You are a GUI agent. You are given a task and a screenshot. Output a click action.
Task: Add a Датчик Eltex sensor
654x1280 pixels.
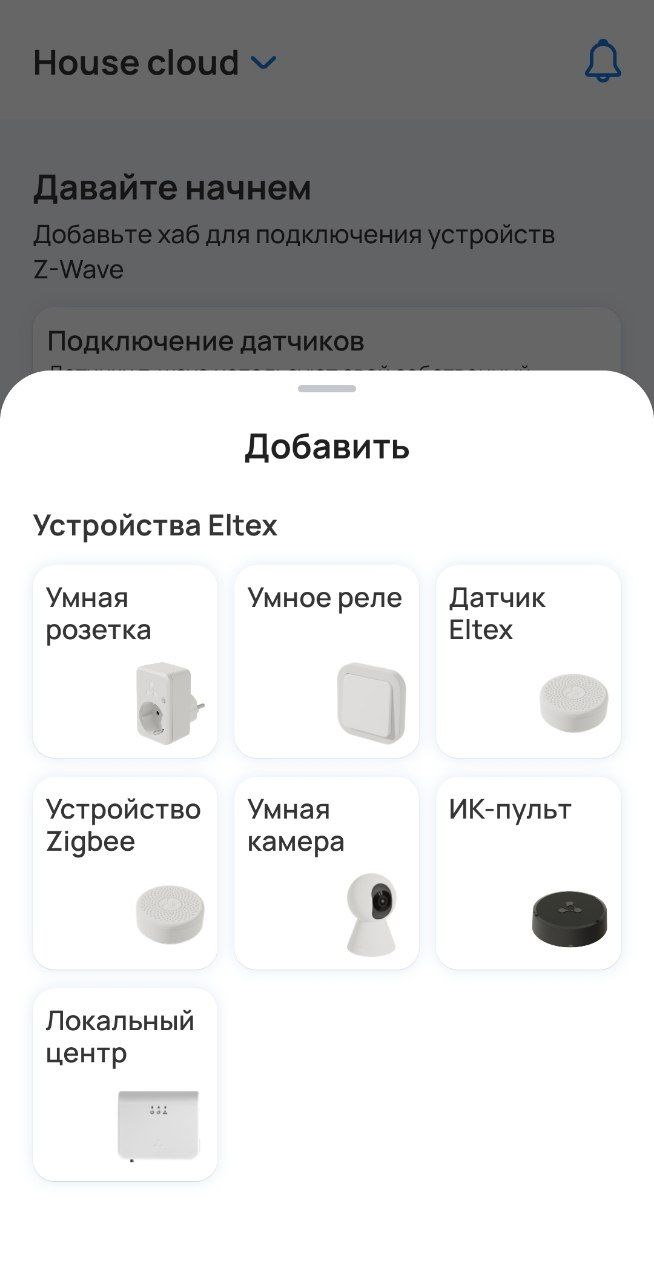click(x=528, y=661)
